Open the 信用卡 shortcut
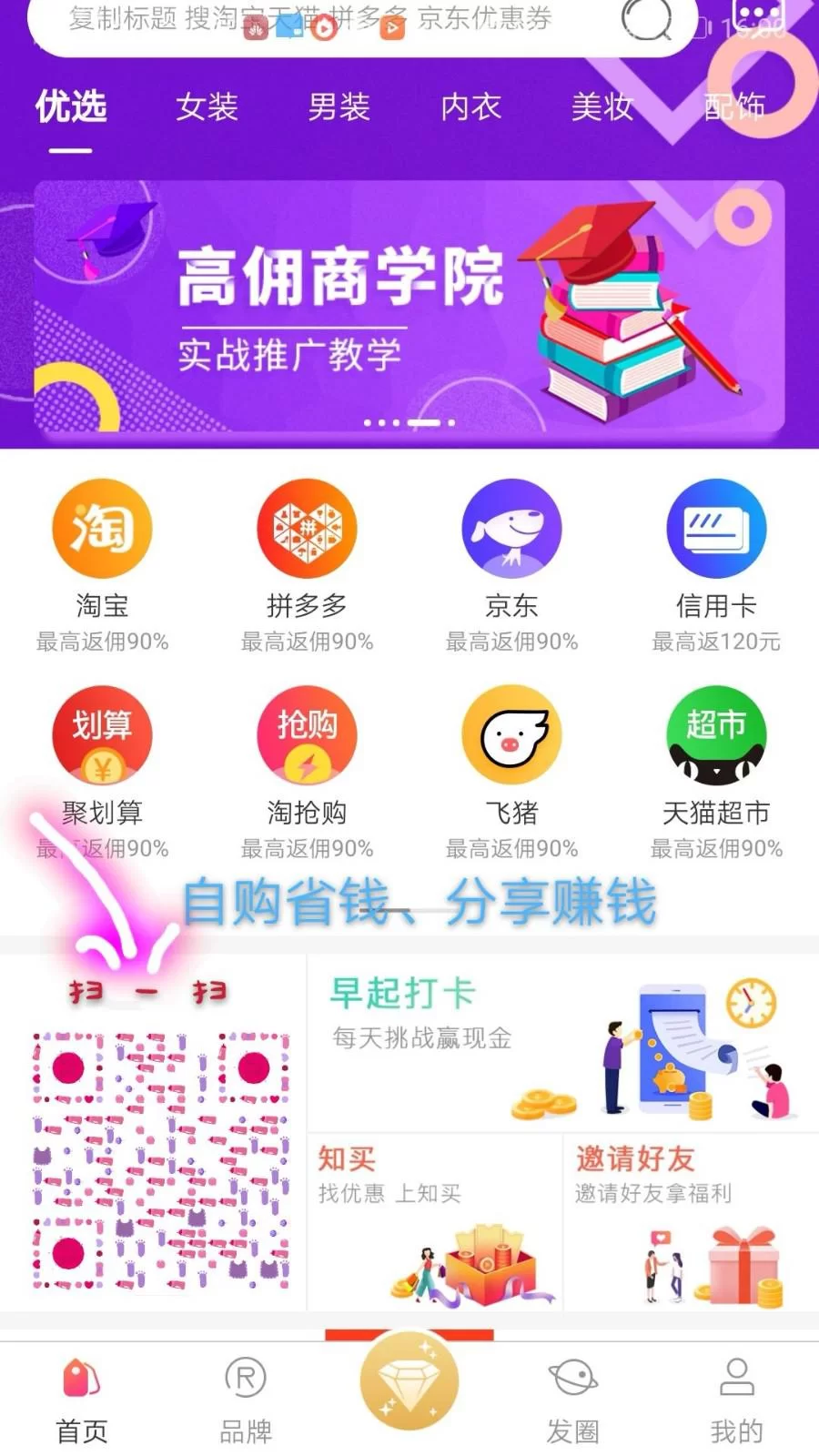Image resolution: width=819 pixels, height=1456 pixels. 716,546
